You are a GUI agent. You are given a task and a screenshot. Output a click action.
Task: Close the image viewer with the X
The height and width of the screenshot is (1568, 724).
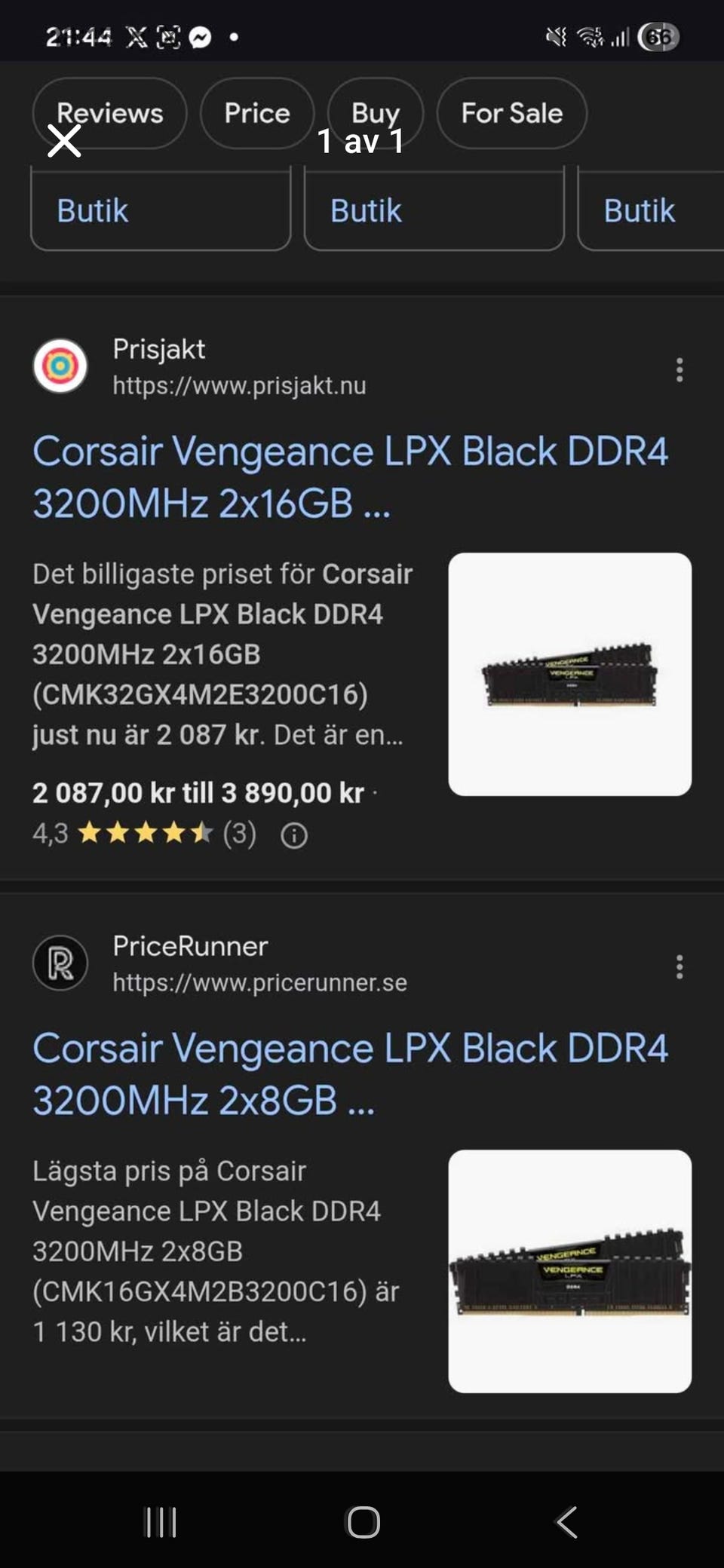[64, 141]
